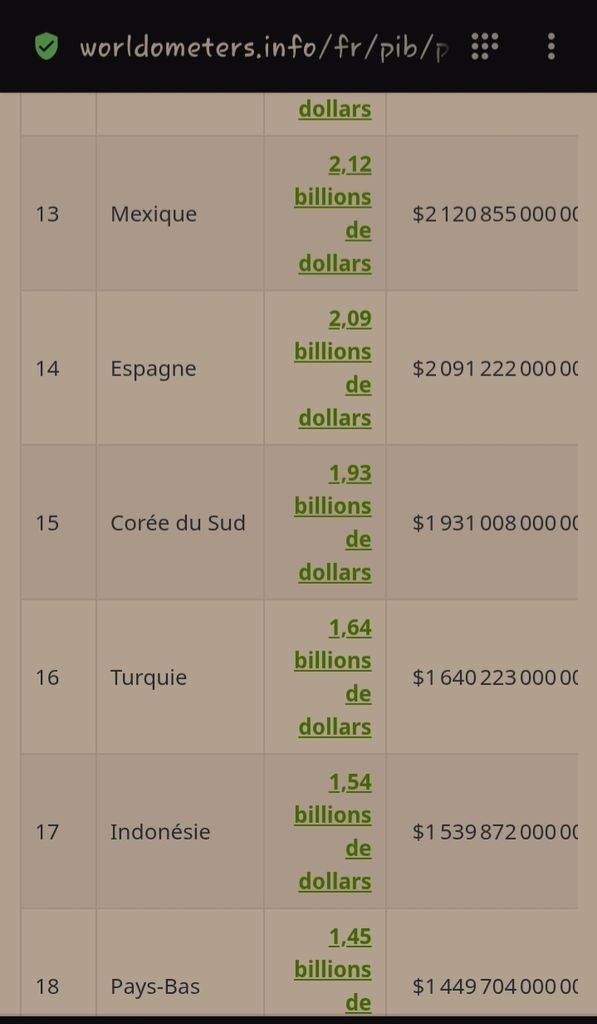Open the three-dot overflow menu

(551, 46)
